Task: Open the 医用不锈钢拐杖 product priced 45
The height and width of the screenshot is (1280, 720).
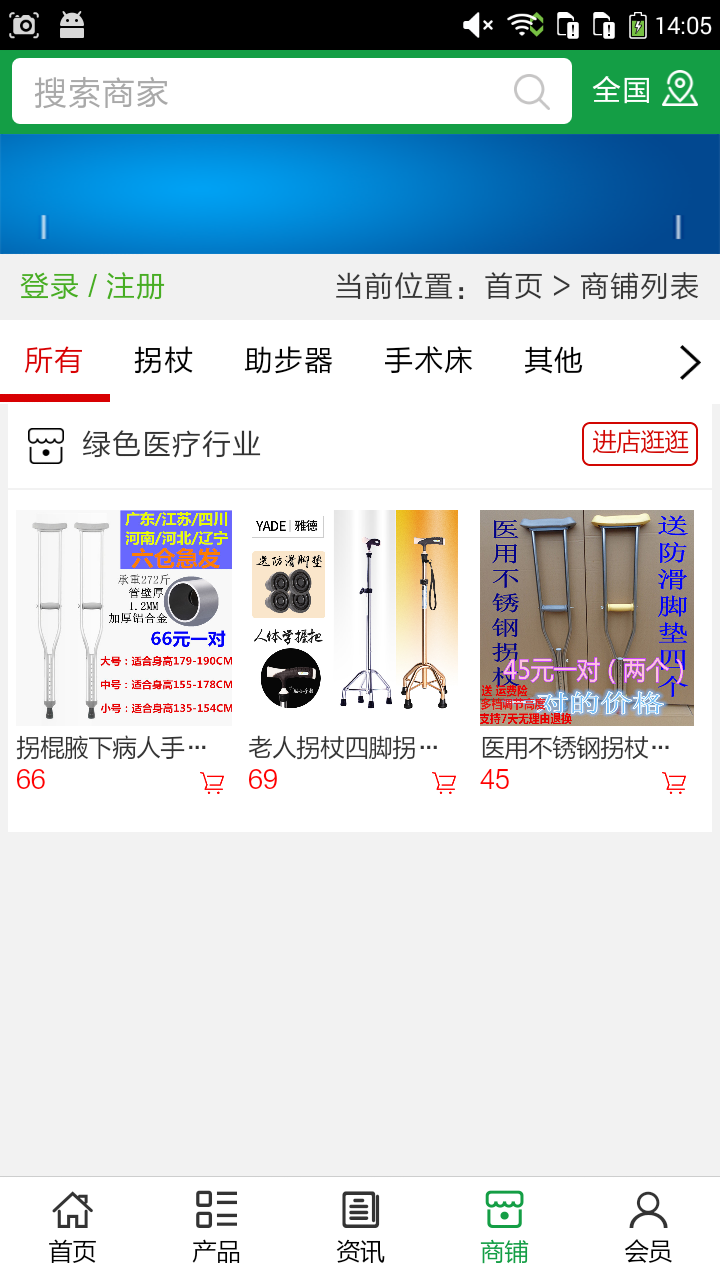Action: pyautogui.click(x=587, y=618)
